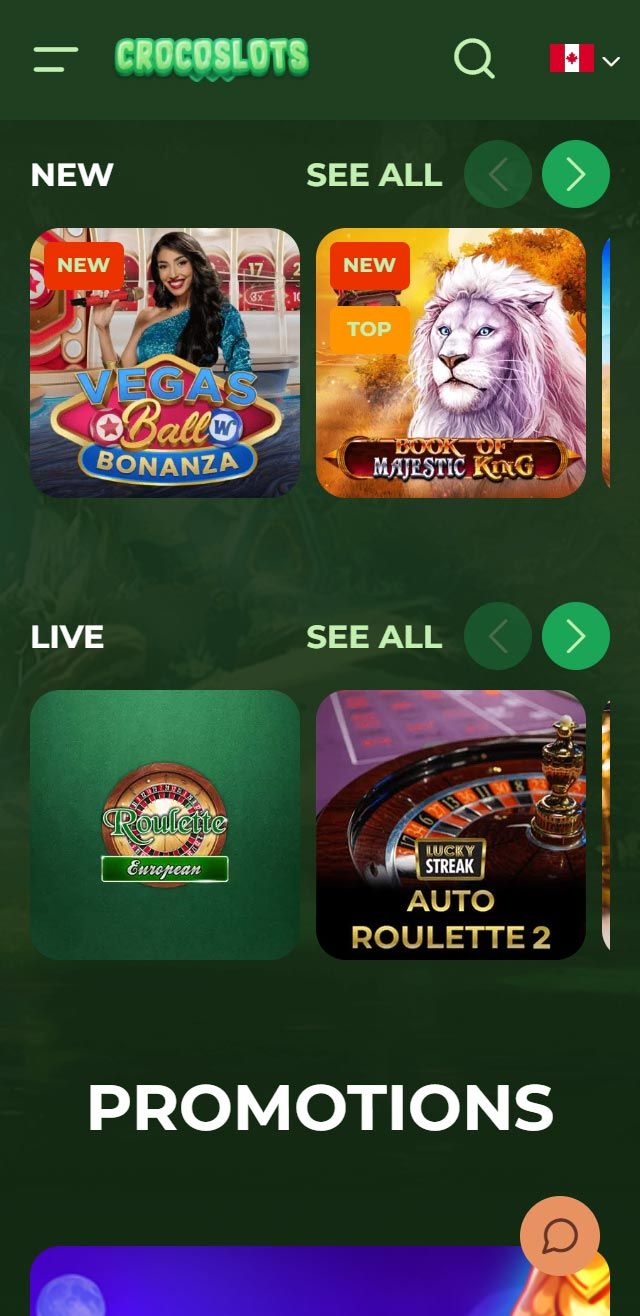Open Vegas Ball Bonanza game
The width and height of the screenshot is (640, 1316).
[165, 363]
